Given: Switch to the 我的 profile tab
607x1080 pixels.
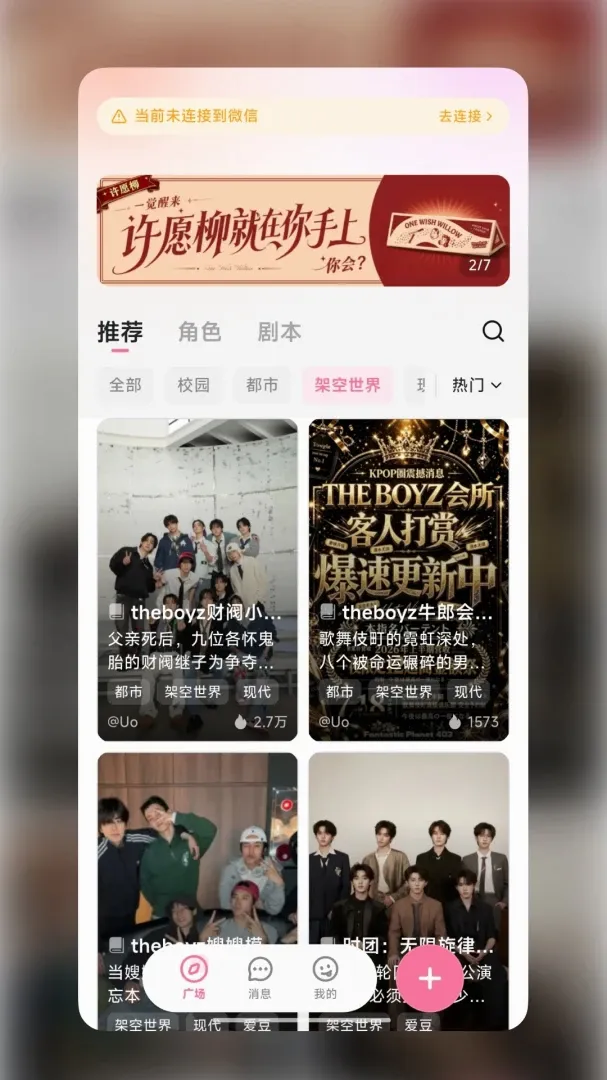Looking at the screenshot, I should tap(325, 977).
